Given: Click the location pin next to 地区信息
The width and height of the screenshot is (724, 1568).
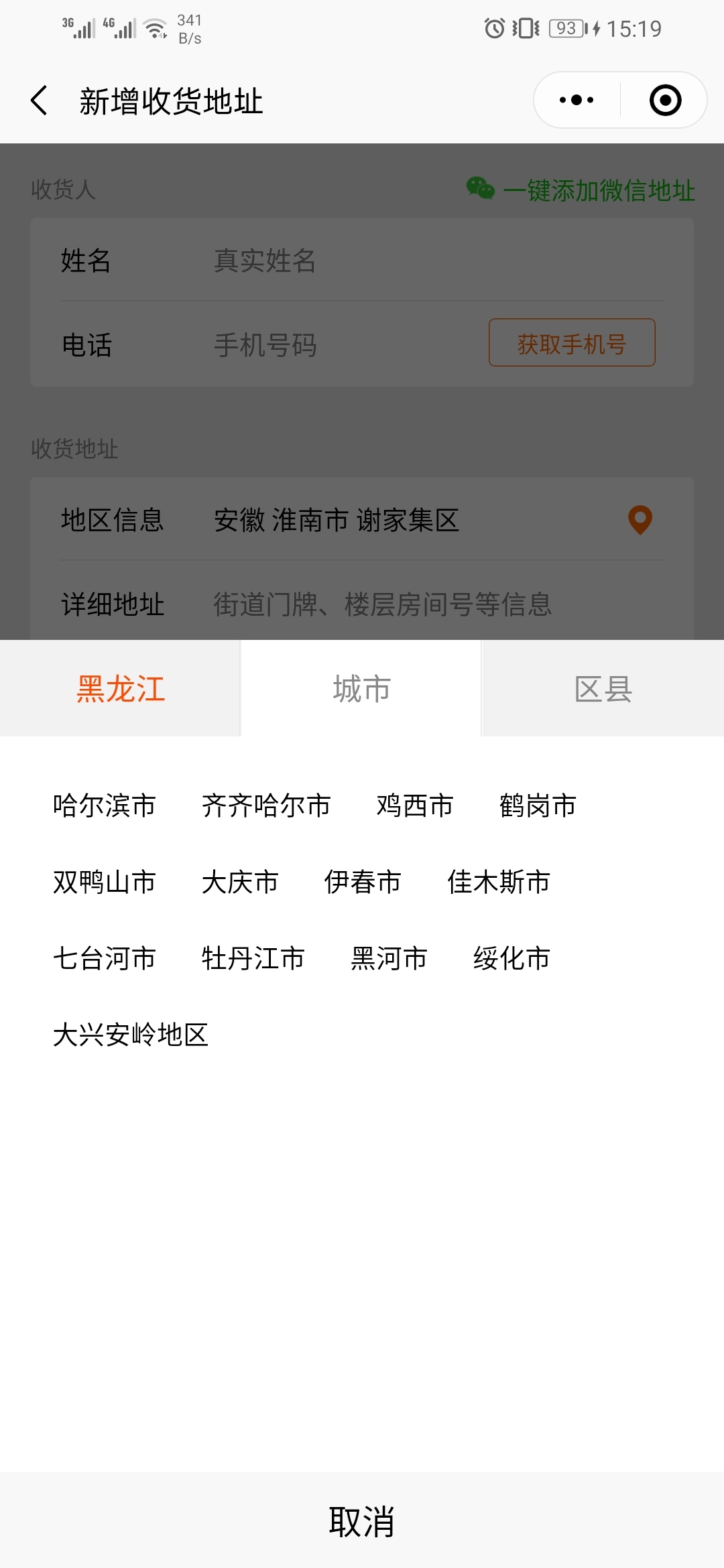Looking at the screenshot, I should [x=639, y=521].
